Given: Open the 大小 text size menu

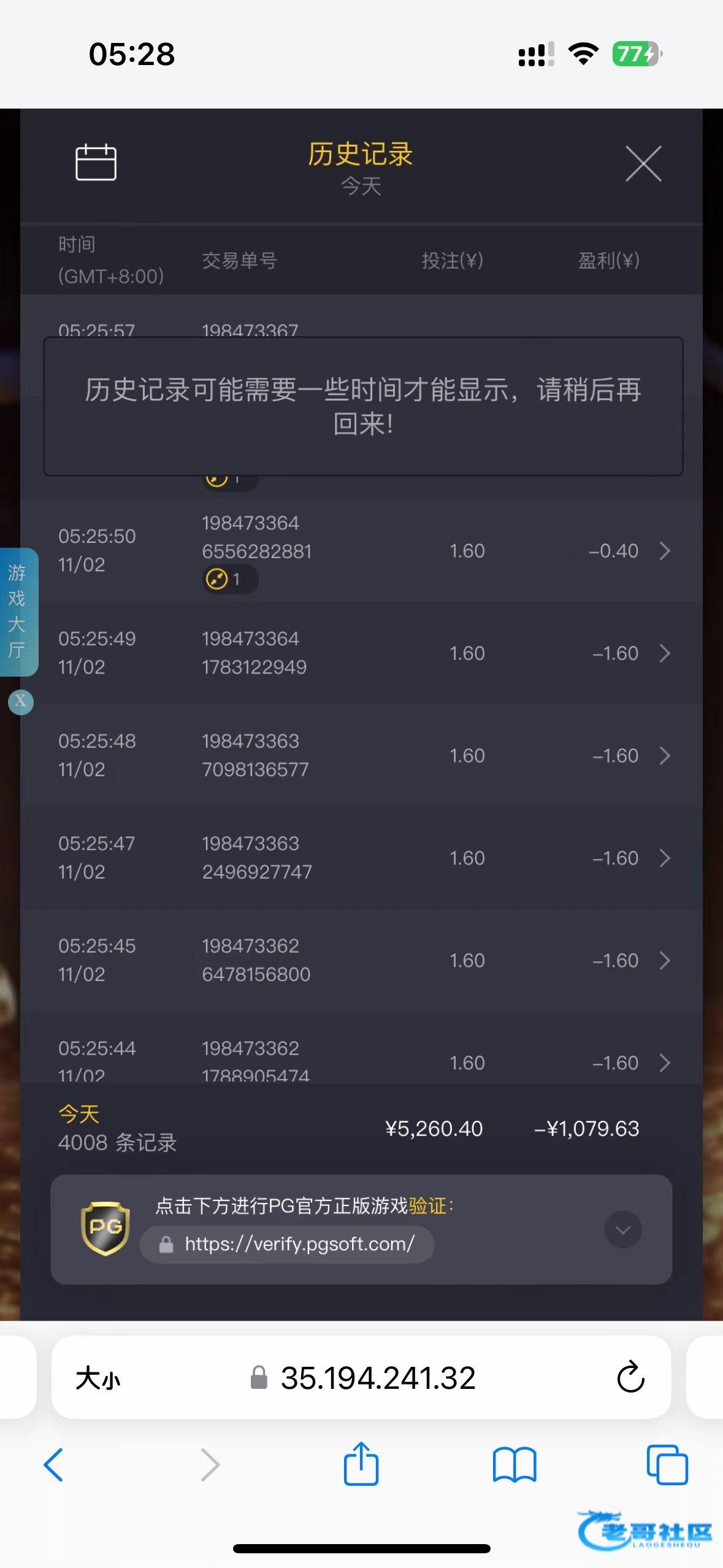Looking at the screenshot, I should 98,1378.
